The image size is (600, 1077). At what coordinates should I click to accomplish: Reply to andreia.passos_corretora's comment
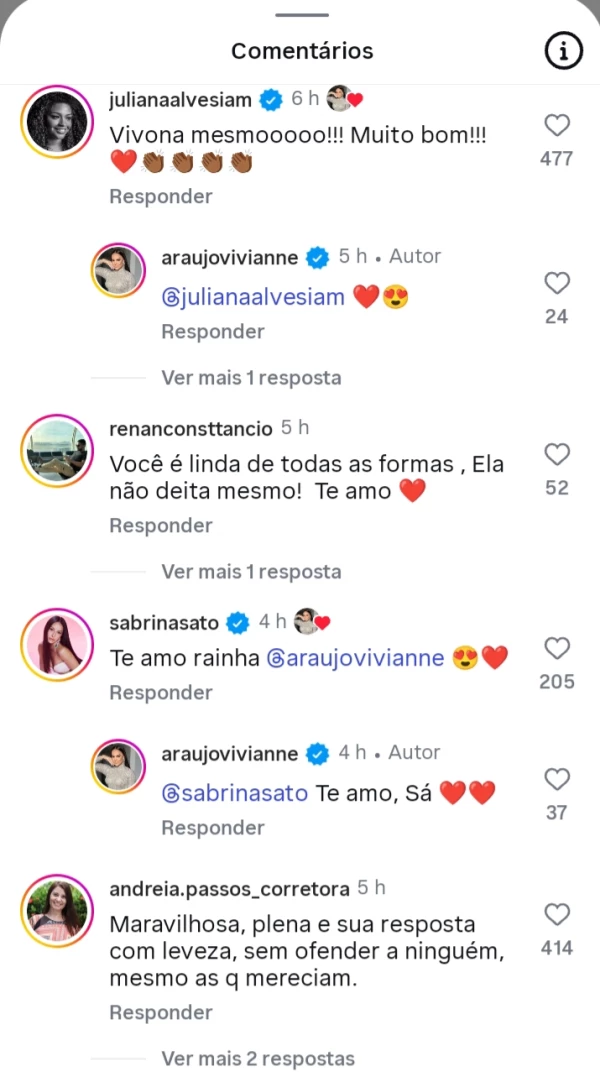pyautogui.click(x=161, y=1012)
